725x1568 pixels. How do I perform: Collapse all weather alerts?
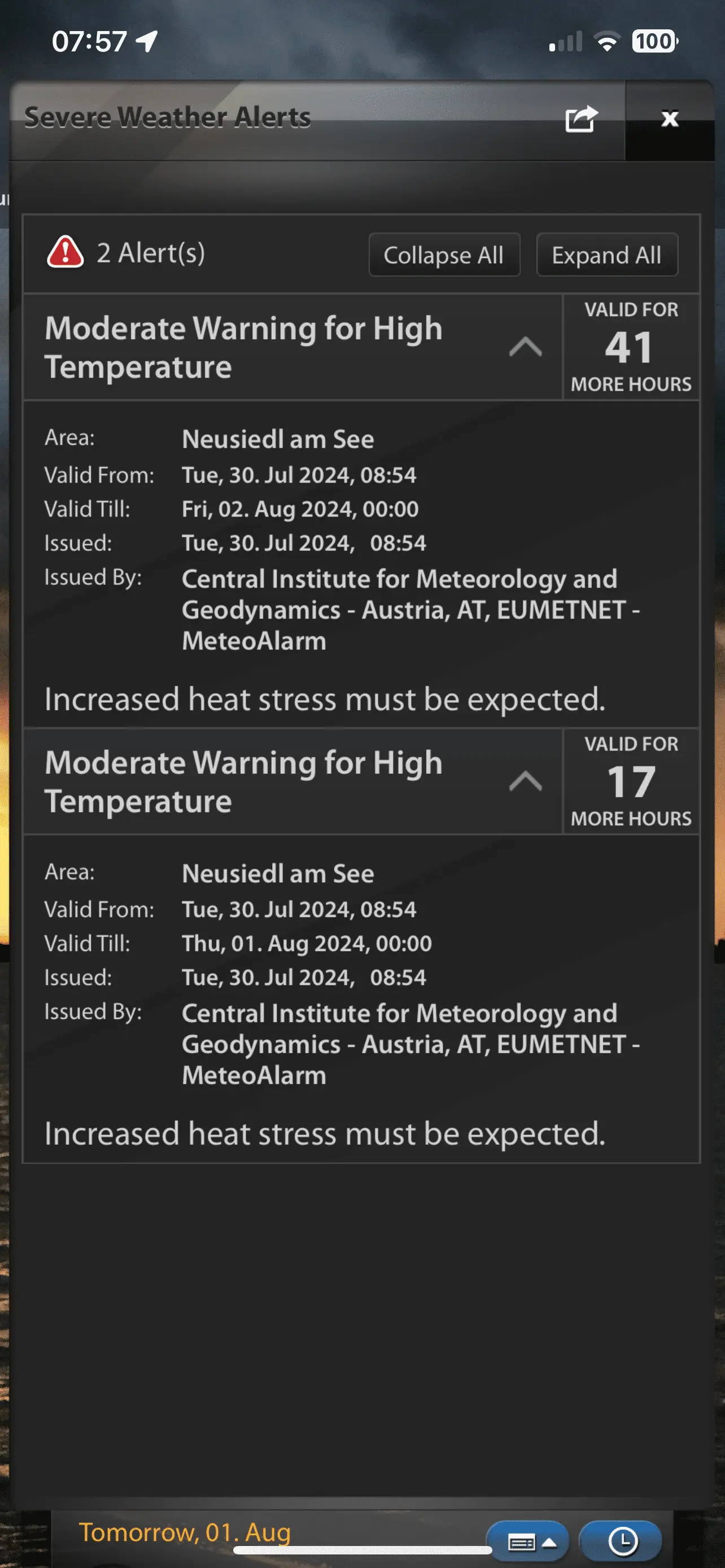click(444, 255)
